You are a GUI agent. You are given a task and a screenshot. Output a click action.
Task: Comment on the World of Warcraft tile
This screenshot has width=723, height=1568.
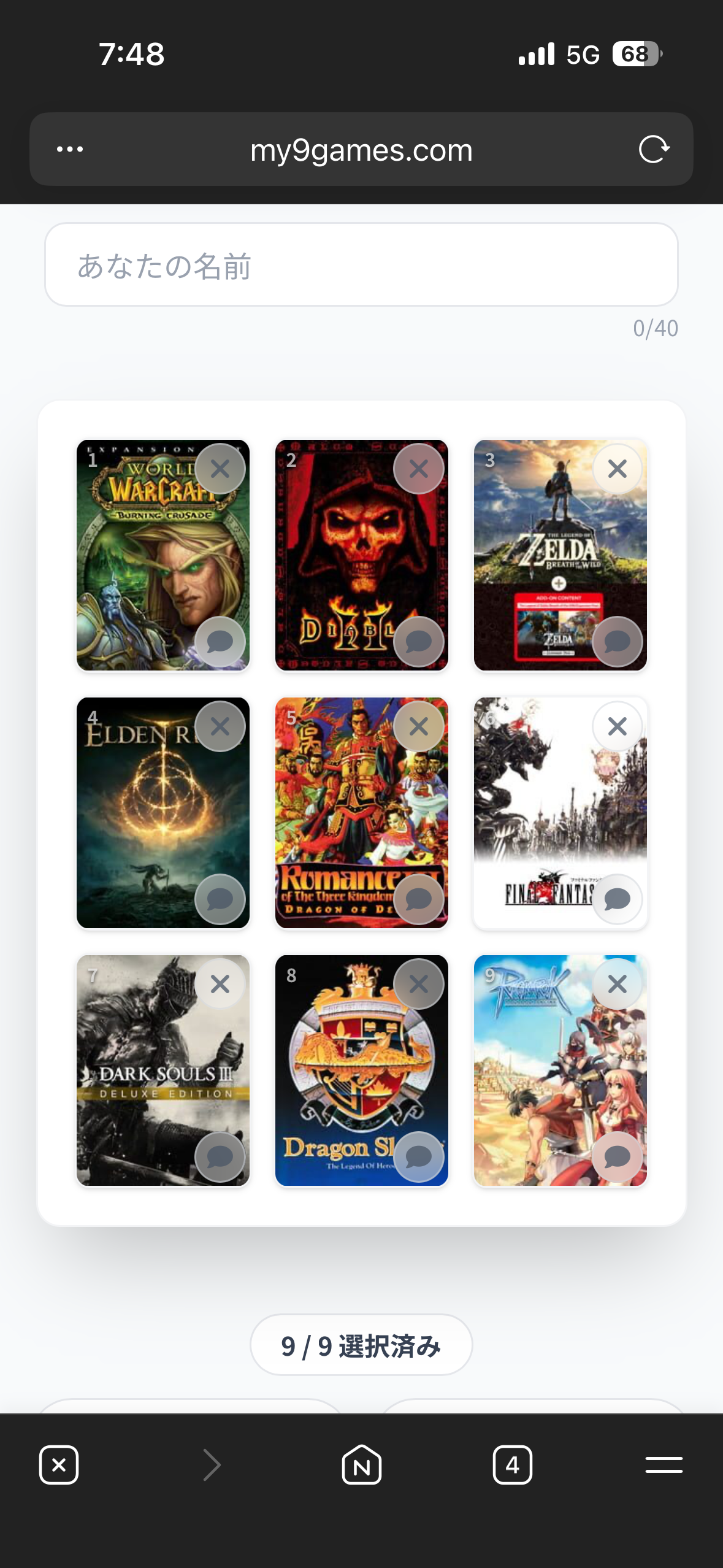pos(220,642)
